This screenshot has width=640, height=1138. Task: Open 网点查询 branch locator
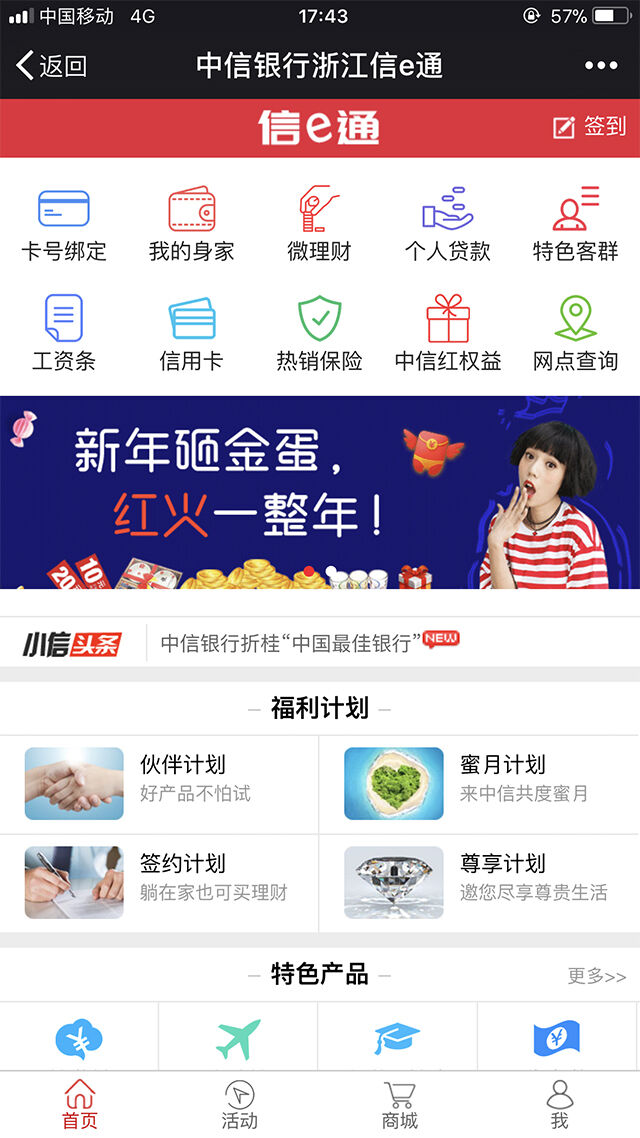[575, 334]
